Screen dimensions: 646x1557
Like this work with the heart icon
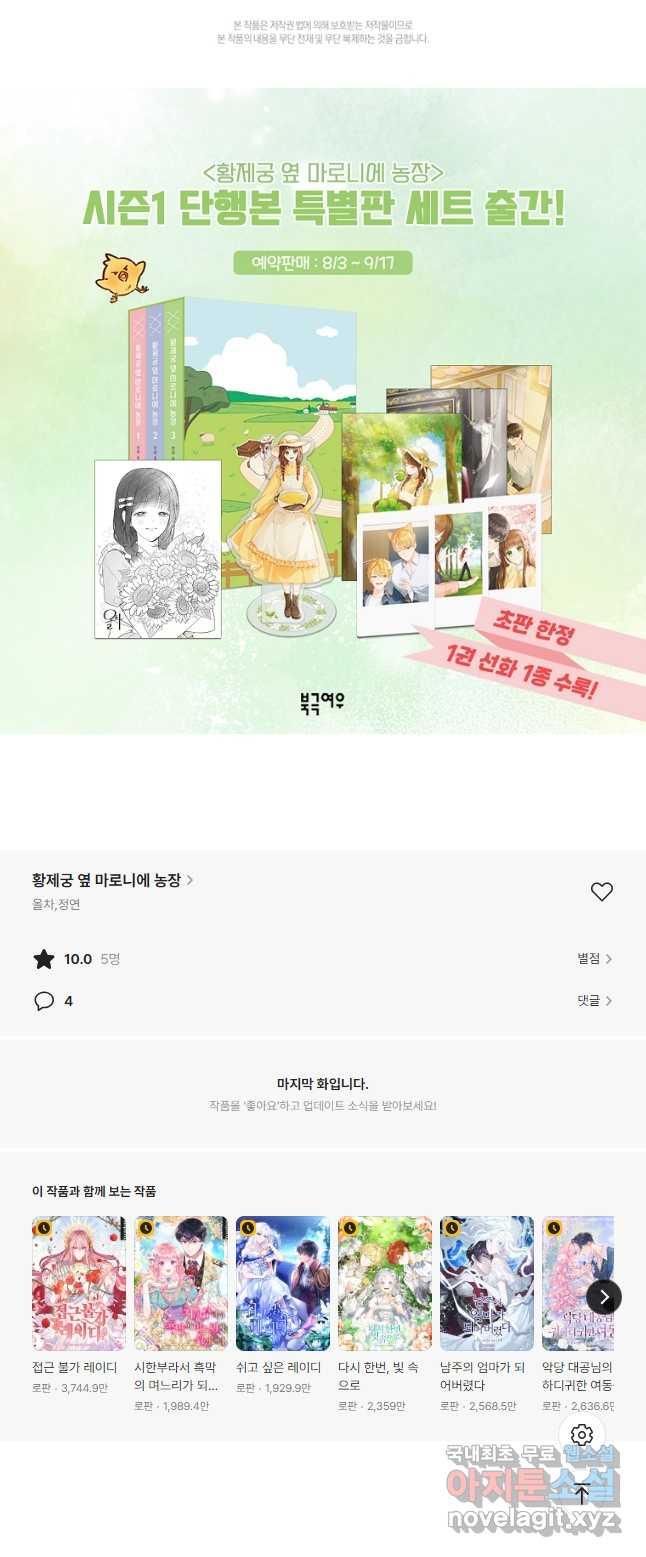tap(601, 892)
